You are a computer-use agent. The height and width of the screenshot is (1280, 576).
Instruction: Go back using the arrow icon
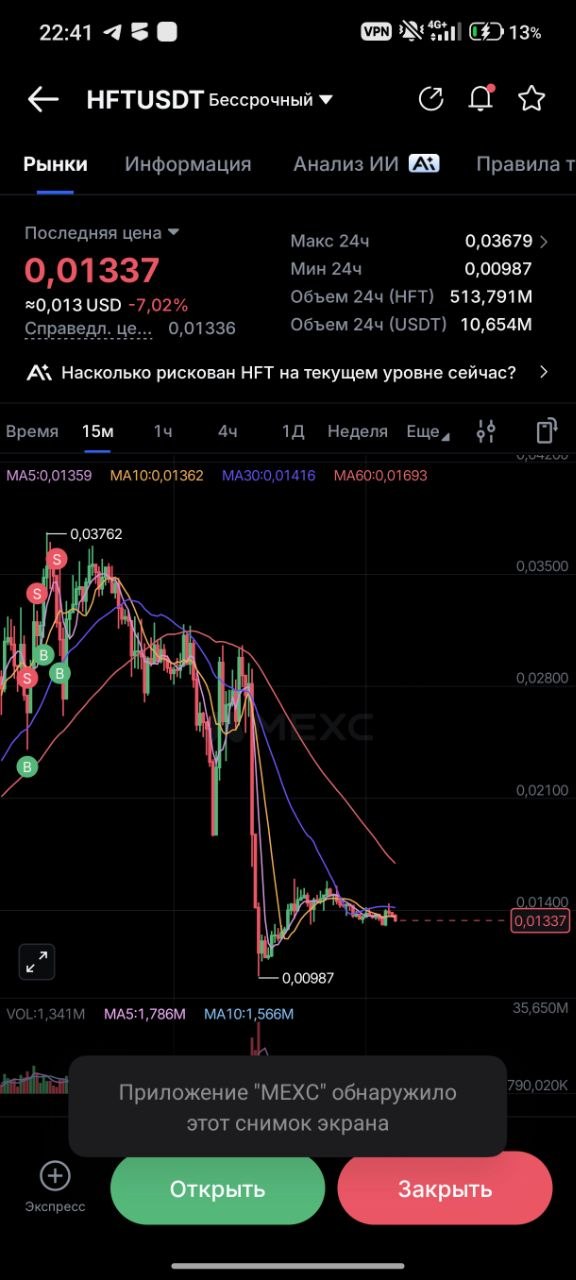click(x=43, y=99)
